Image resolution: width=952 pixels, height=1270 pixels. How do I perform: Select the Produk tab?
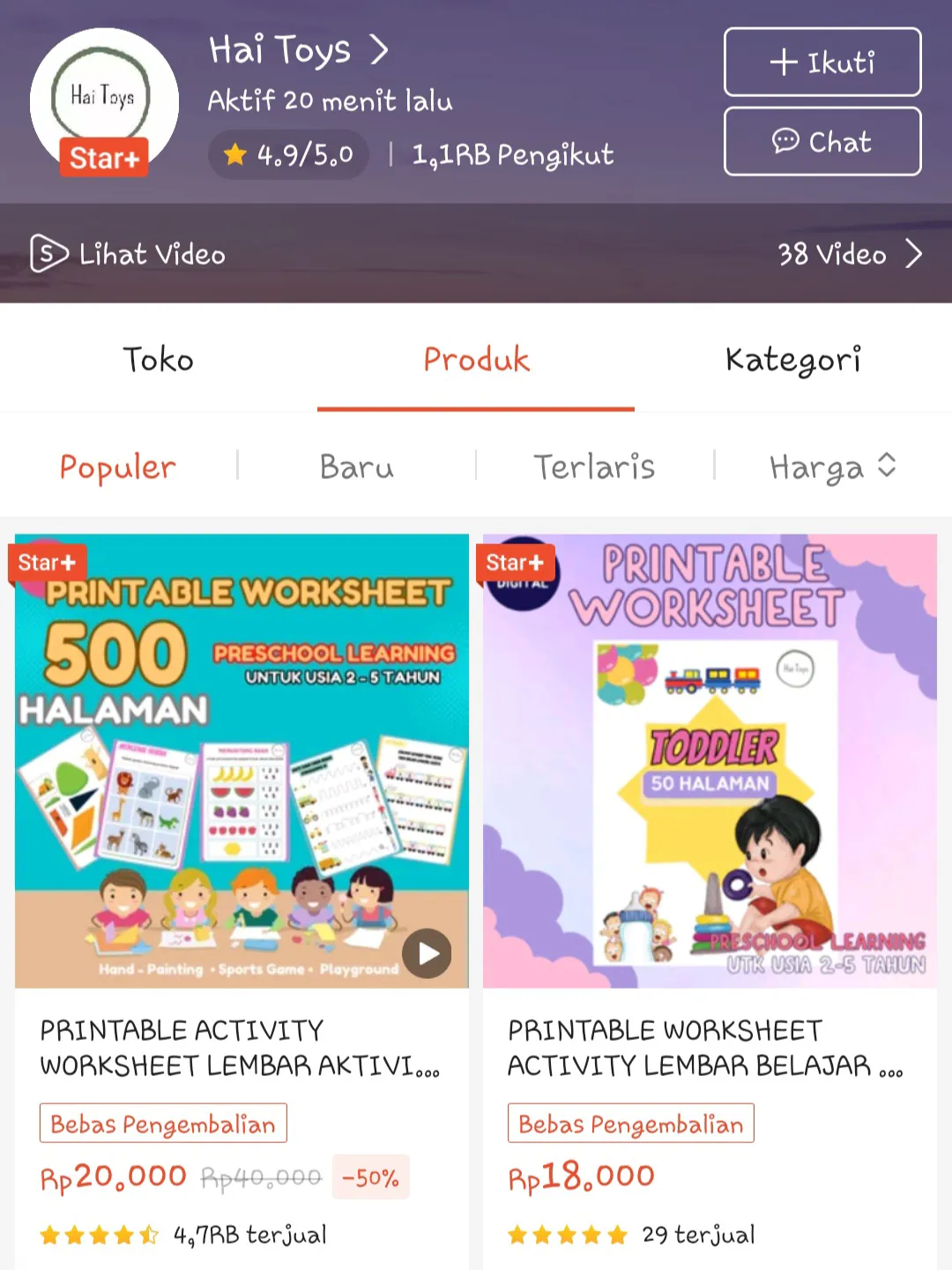pyautogui.click(x=476, y=359)
